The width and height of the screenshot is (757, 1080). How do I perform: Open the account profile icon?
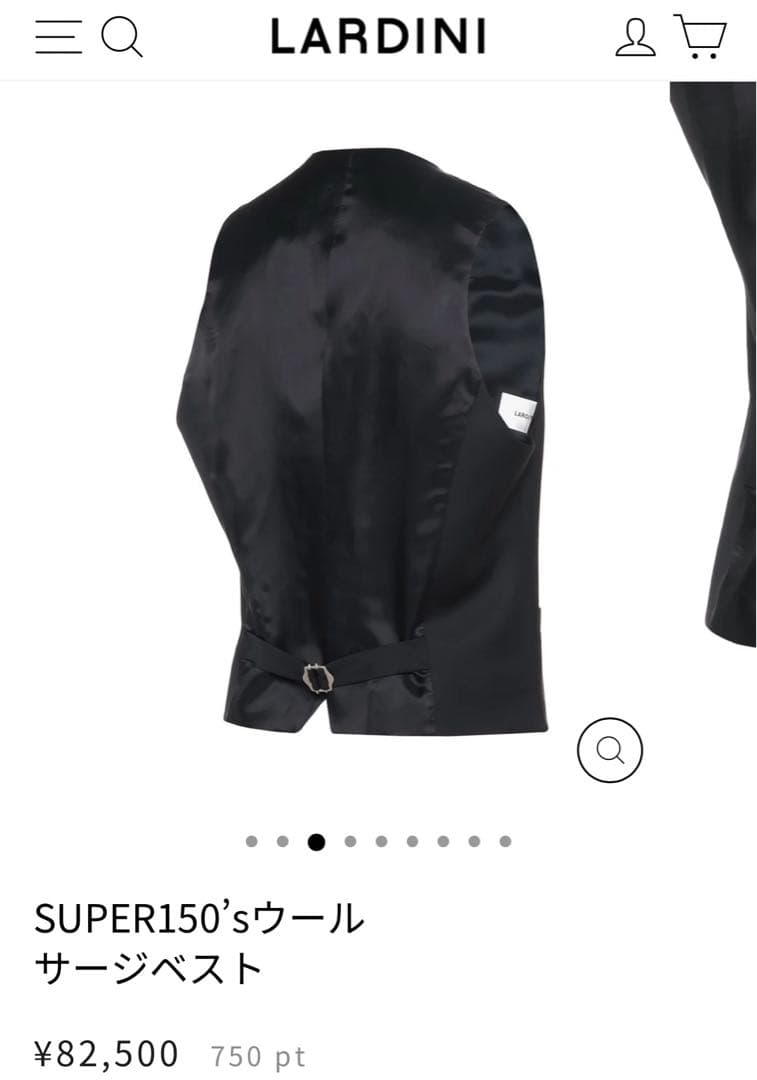635,37
